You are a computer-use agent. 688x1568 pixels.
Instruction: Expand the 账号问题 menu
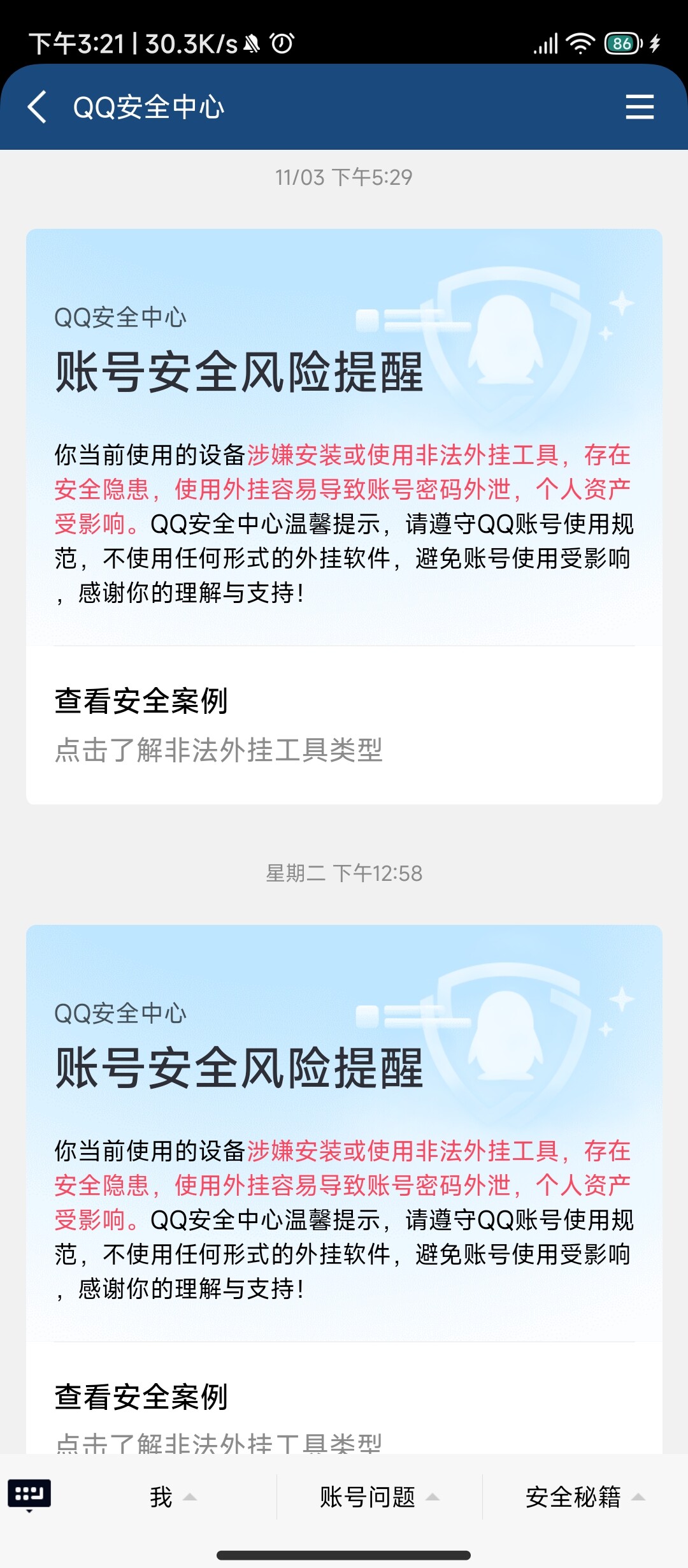pos(379,1497)
